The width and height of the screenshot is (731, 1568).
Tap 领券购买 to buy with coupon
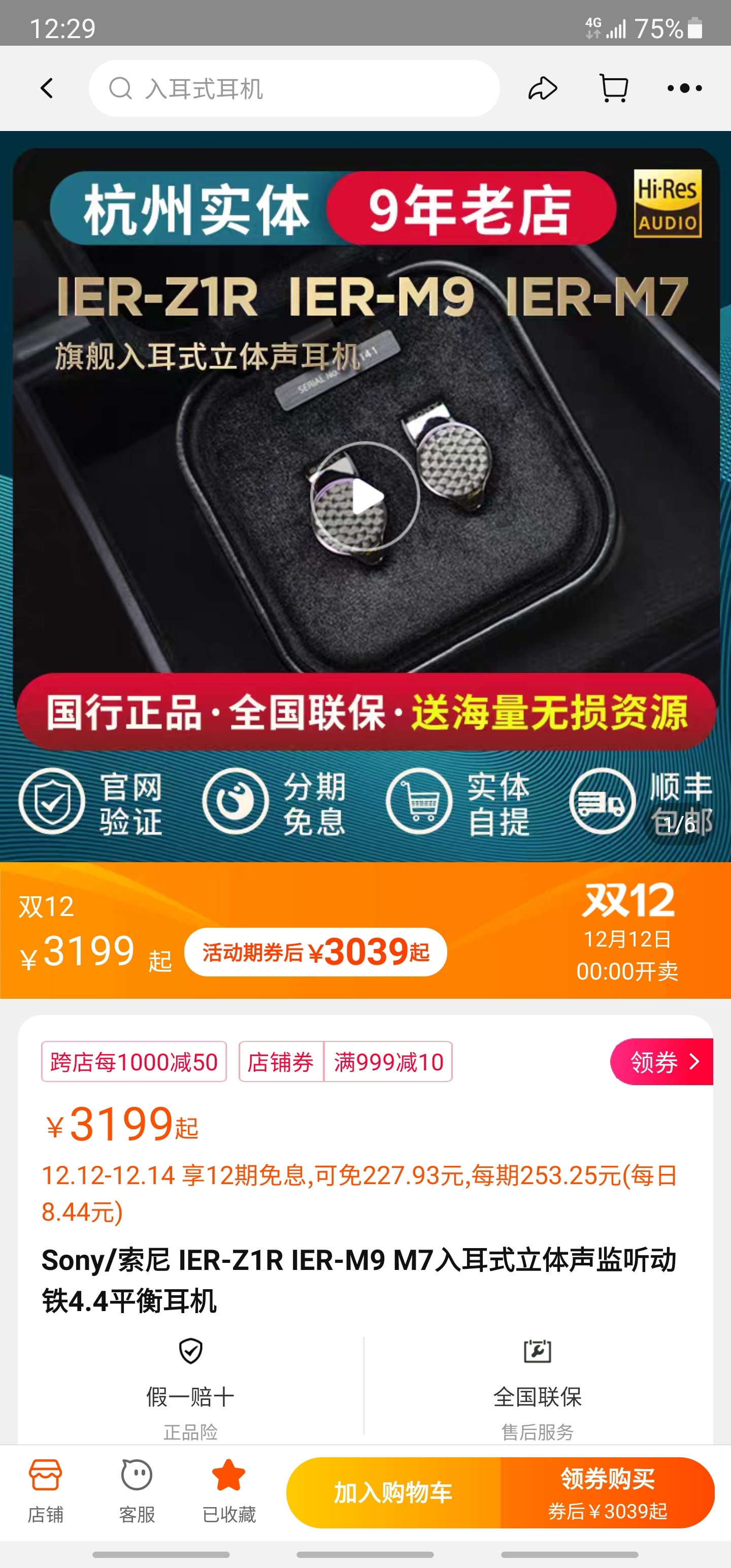tap(607, 1492)
